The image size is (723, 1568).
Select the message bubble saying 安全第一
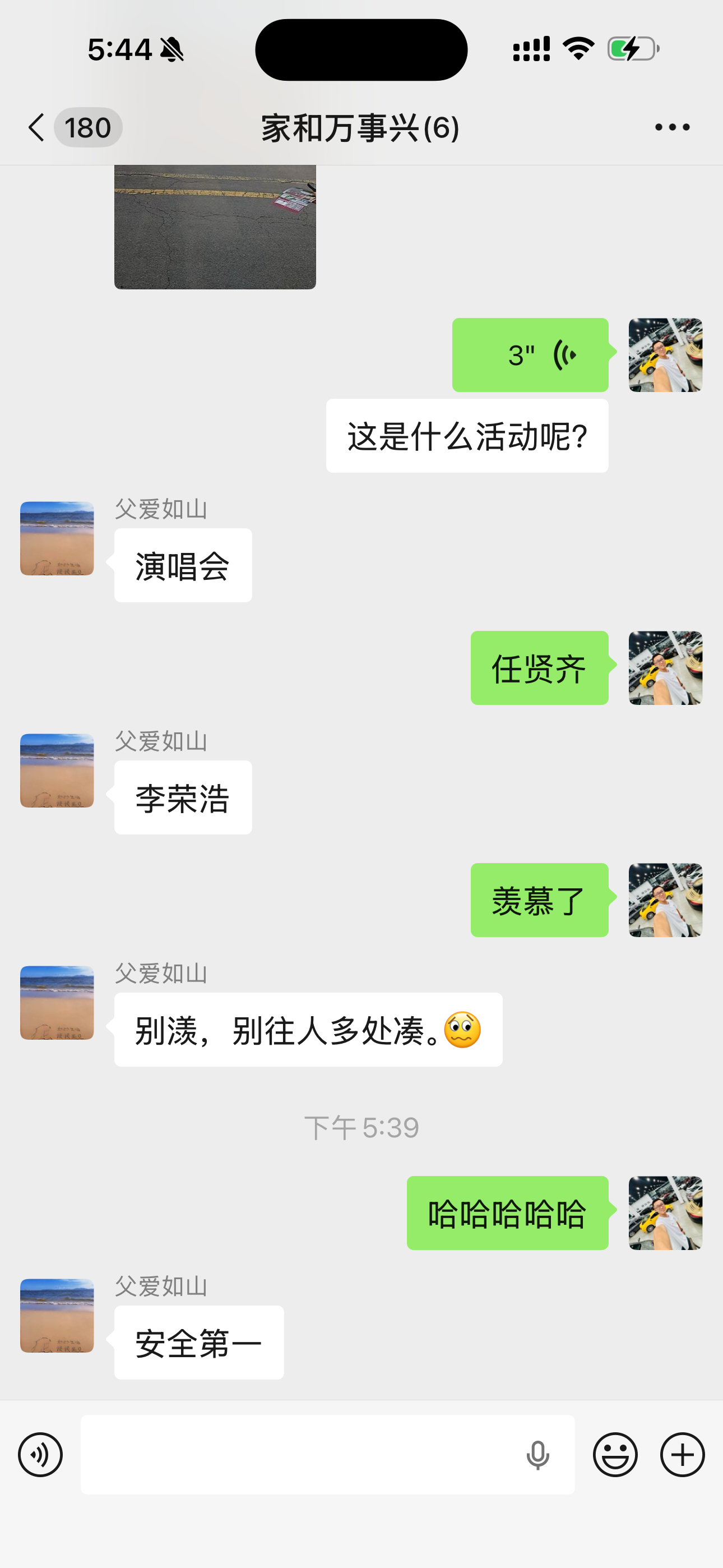199,1343
